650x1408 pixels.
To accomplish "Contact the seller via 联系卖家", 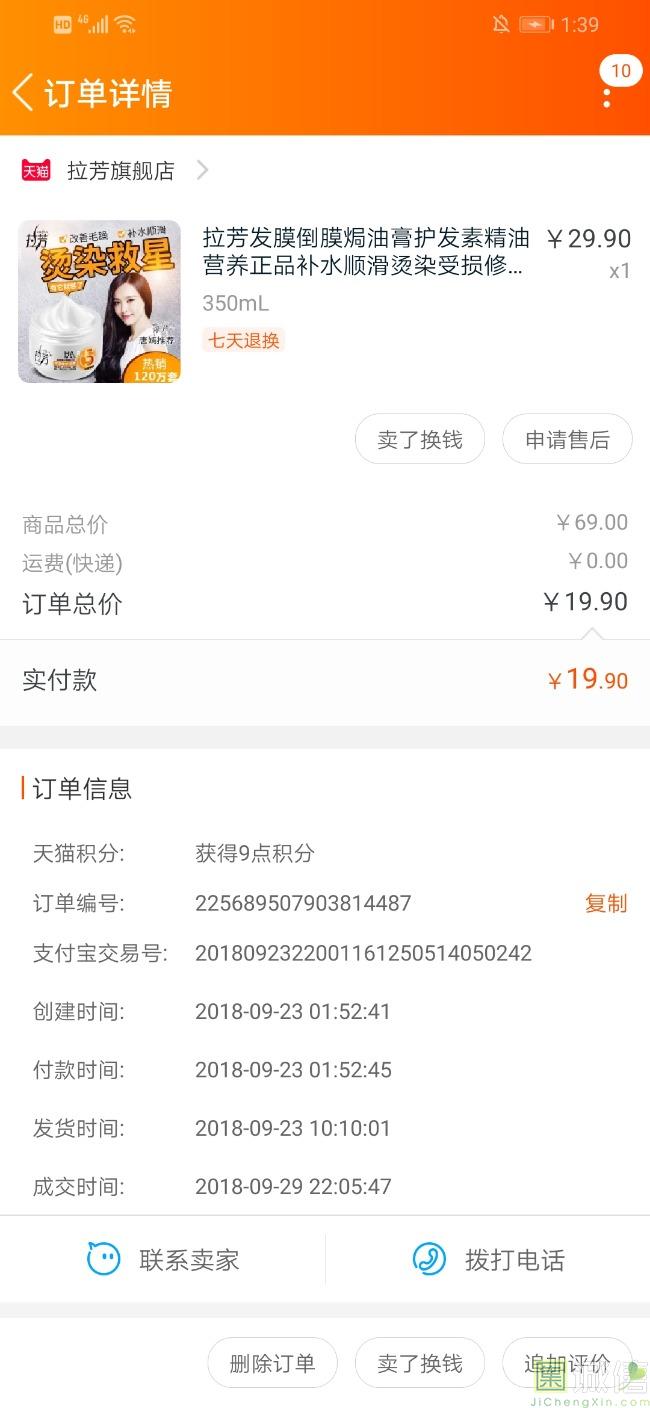I will [163, 1259].
